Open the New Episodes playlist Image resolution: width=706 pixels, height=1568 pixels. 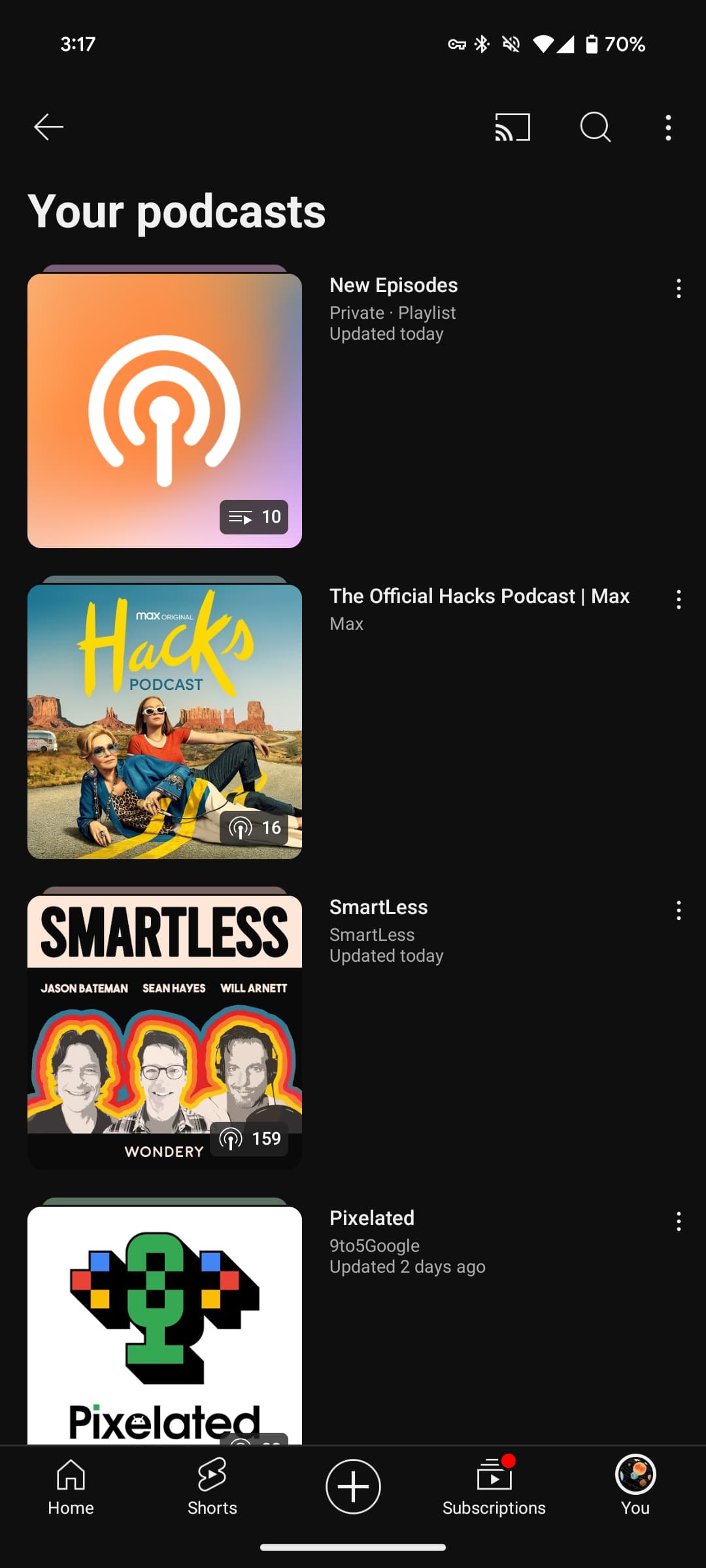pos(165,410)
